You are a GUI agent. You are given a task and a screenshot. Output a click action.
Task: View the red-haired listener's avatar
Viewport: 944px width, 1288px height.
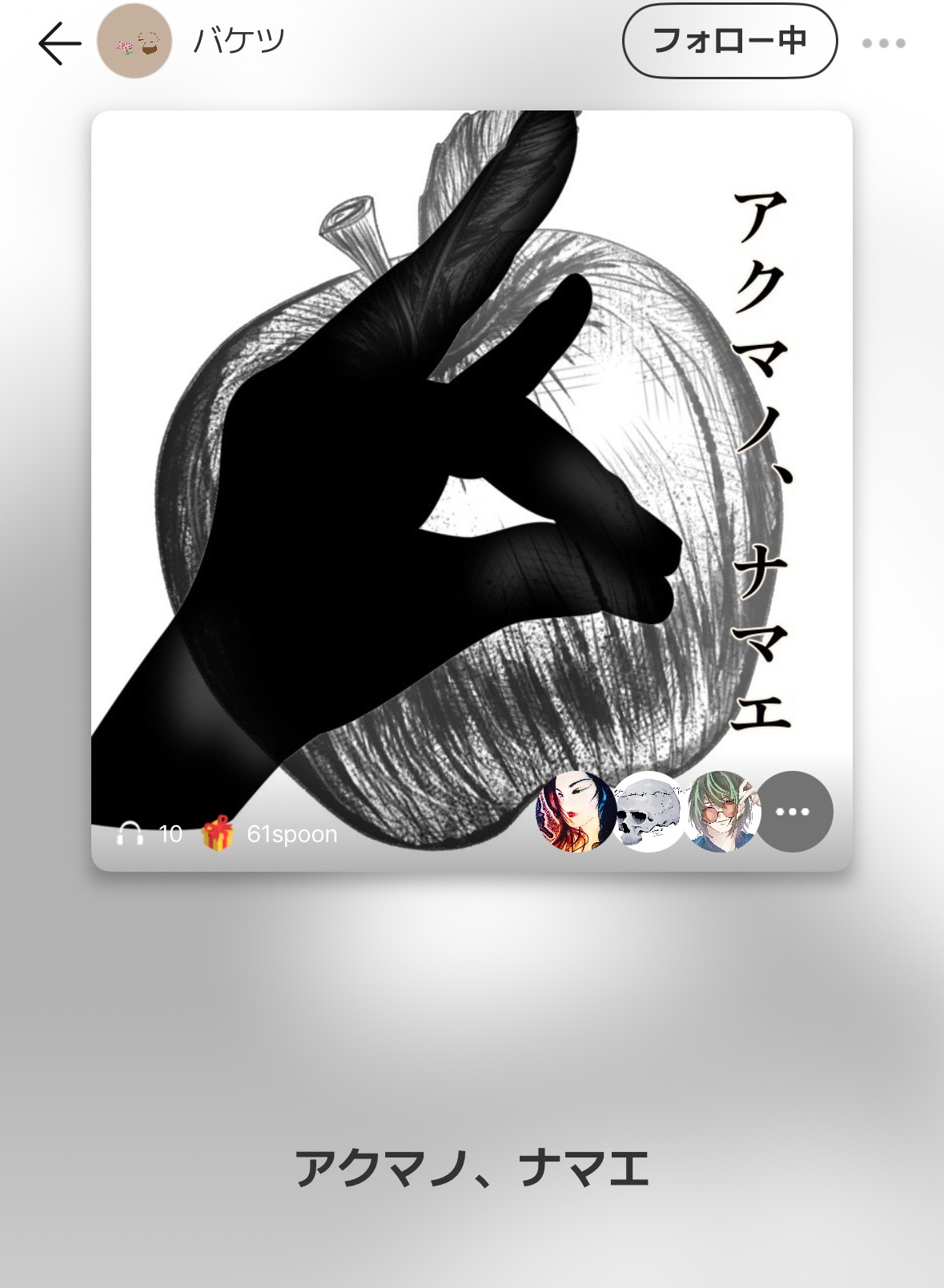click(574, 811)
